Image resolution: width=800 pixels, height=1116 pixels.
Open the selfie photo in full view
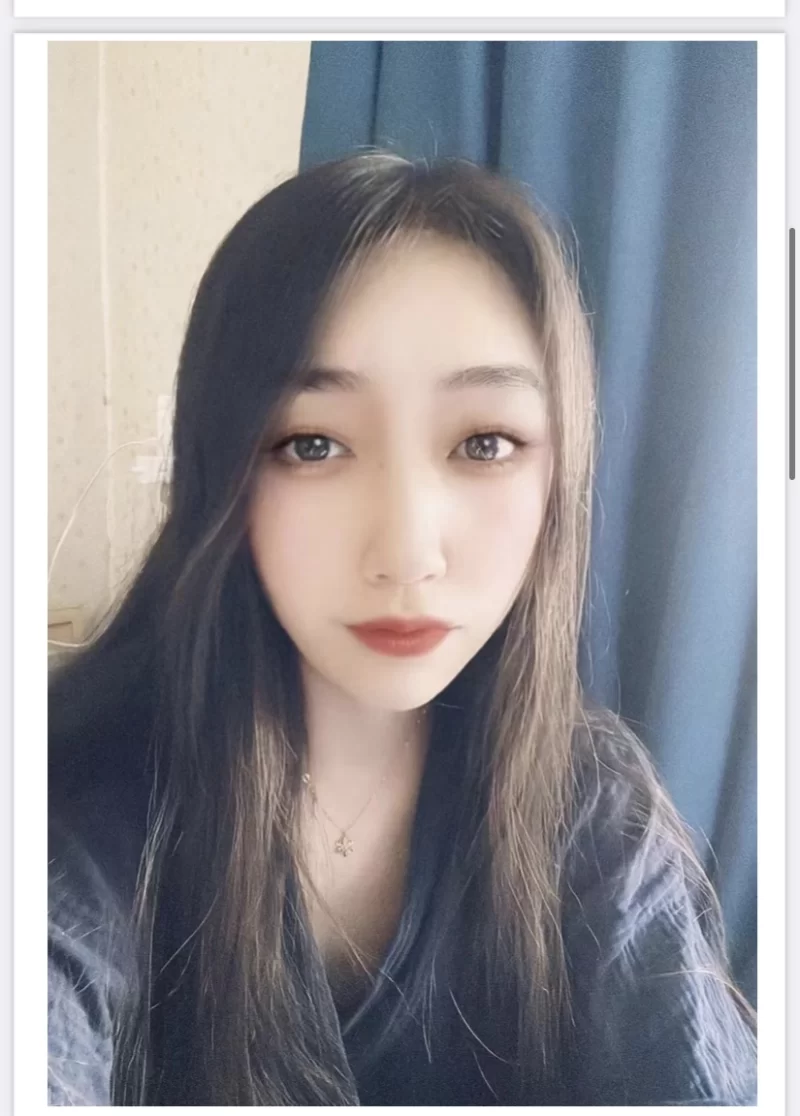pyautogui.click(x=402, y=572)
